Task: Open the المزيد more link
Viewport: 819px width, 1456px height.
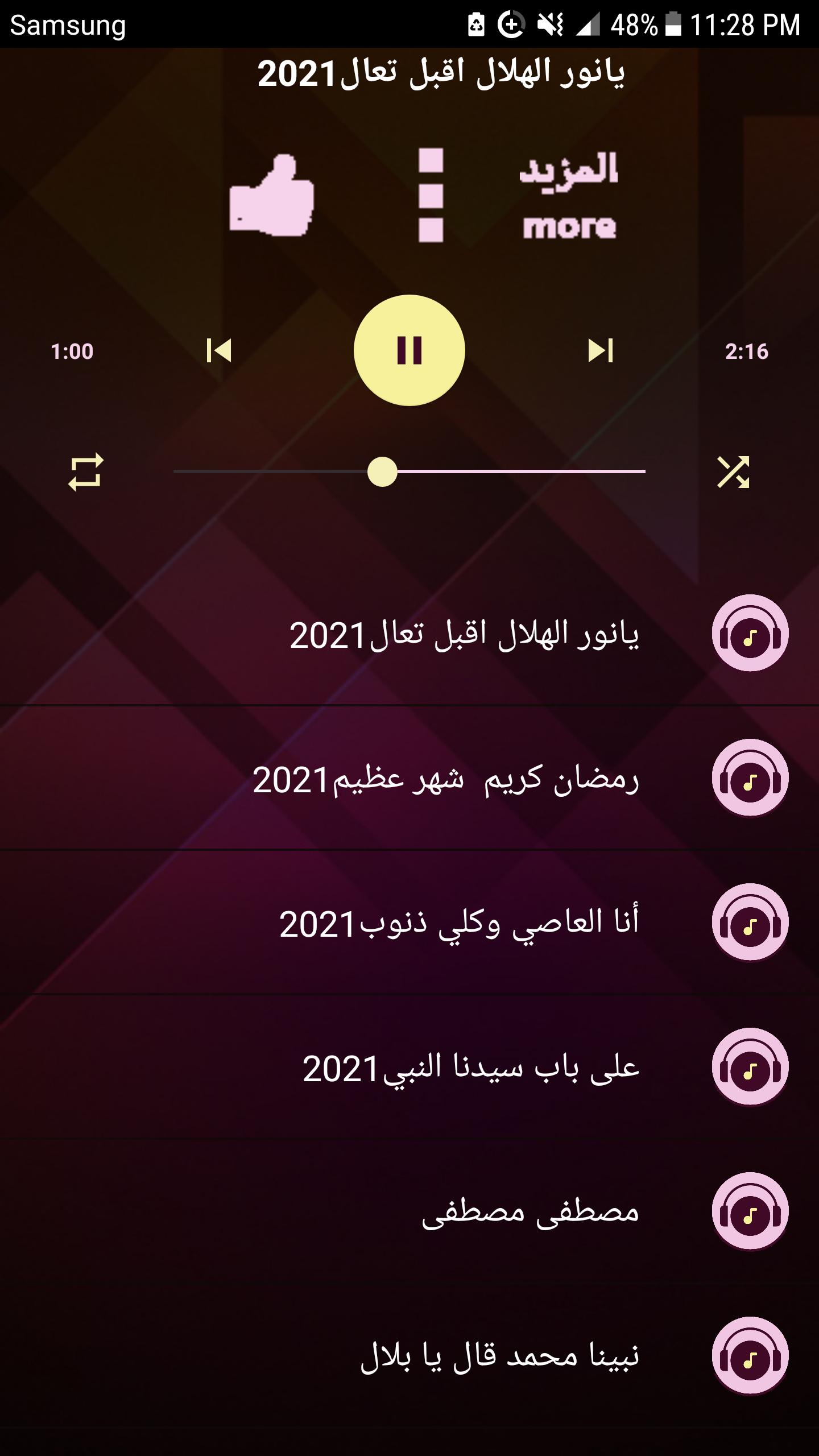Action: click(569, 196)
